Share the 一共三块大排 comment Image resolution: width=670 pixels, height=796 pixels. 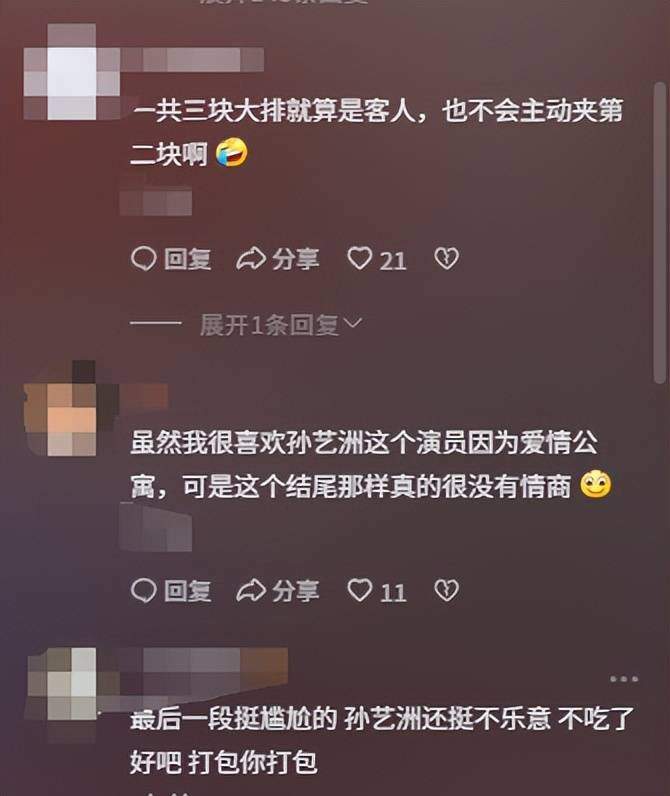click(277, 260)
